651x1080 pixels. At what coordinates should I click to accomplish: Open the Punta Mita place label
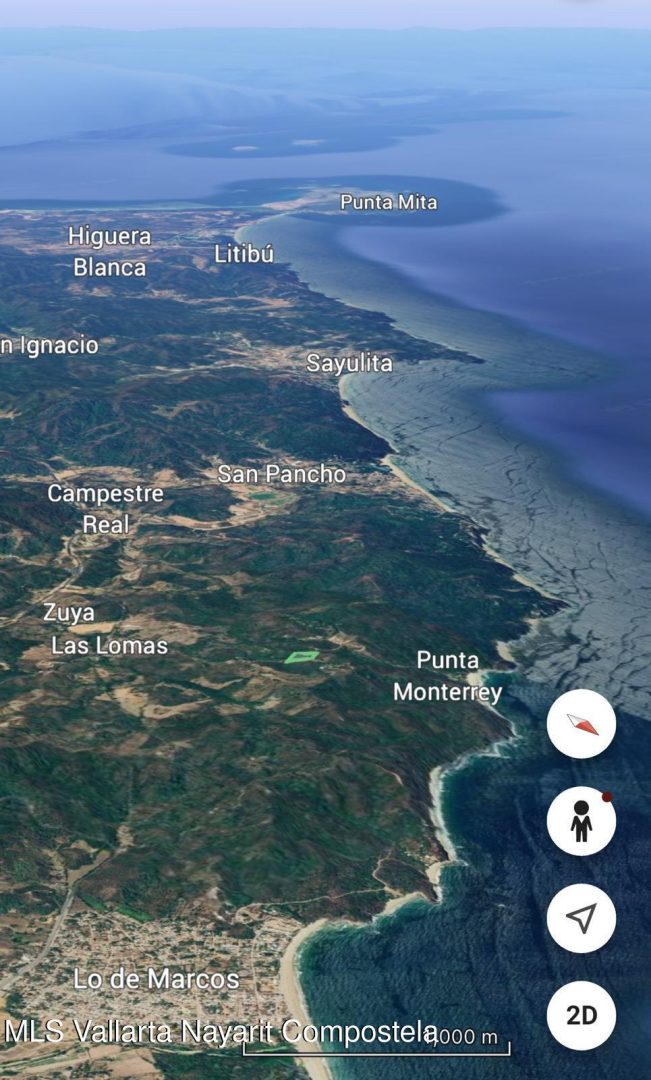click(x=388, y=202)
